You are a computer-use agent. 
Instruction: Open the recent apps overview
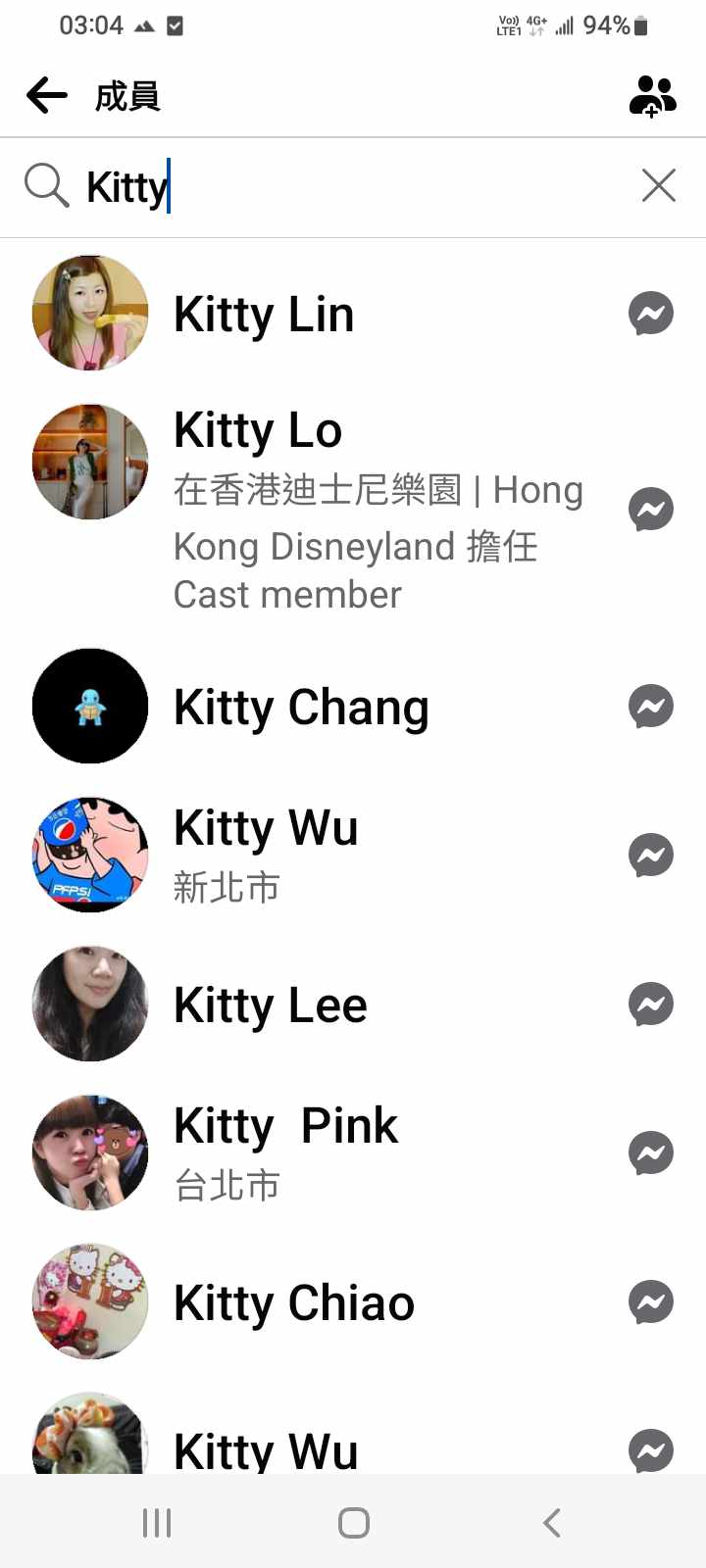click(x=157, y=1523)
